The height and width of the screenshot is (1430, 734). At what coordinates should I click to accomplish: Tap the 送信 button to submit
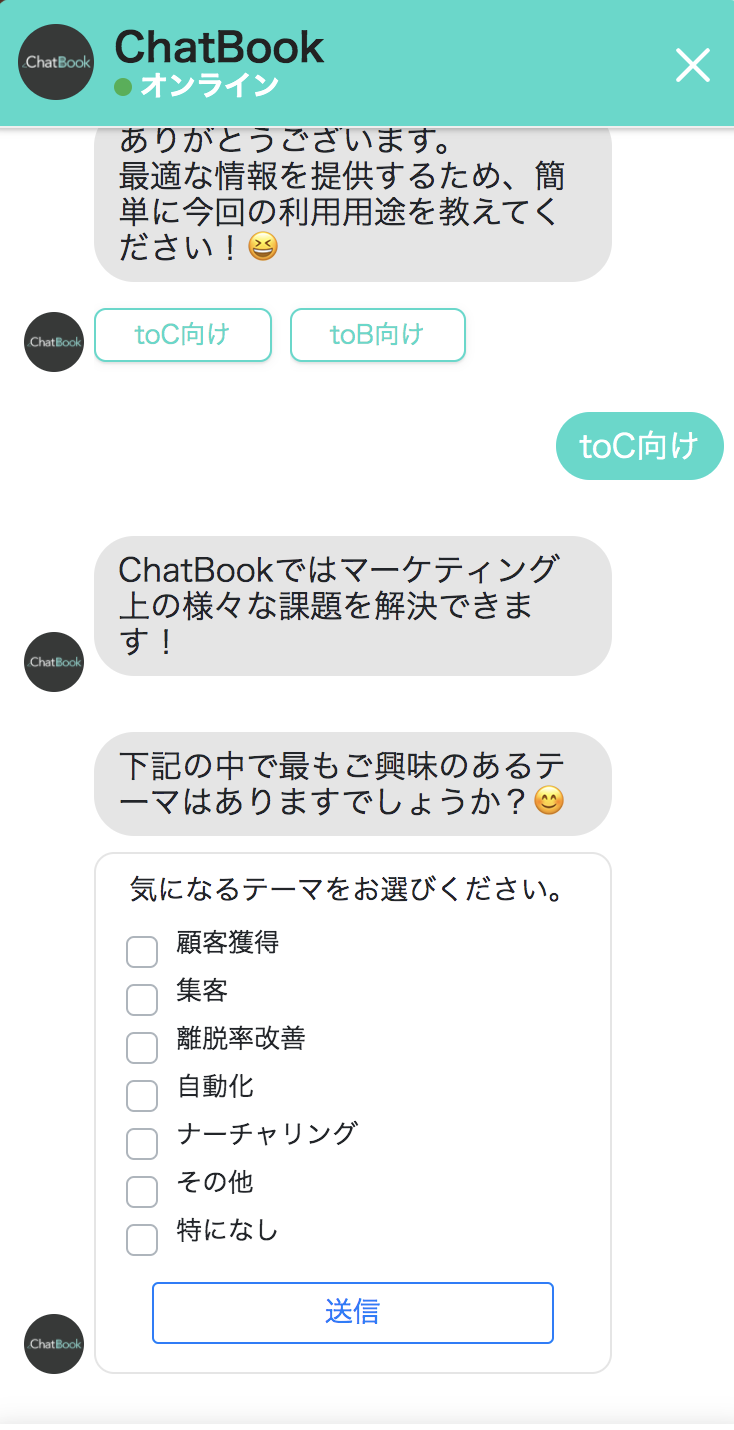[x=352, y=1312]
